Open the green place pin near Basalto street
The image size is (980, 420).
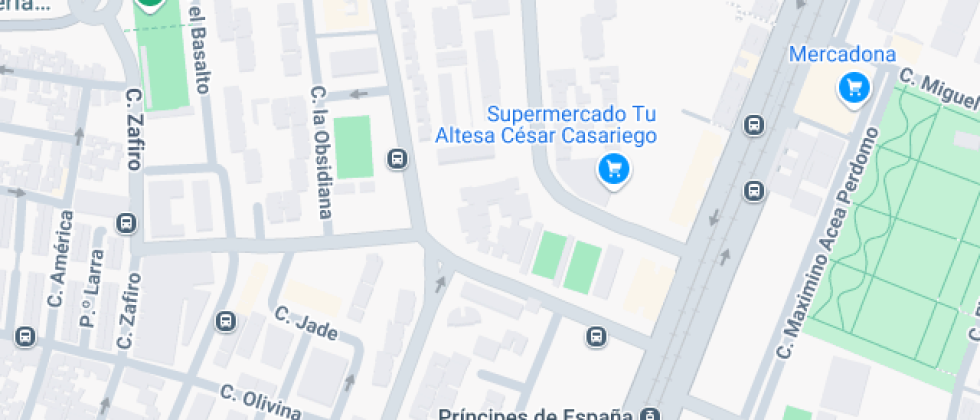coord(149,5)
